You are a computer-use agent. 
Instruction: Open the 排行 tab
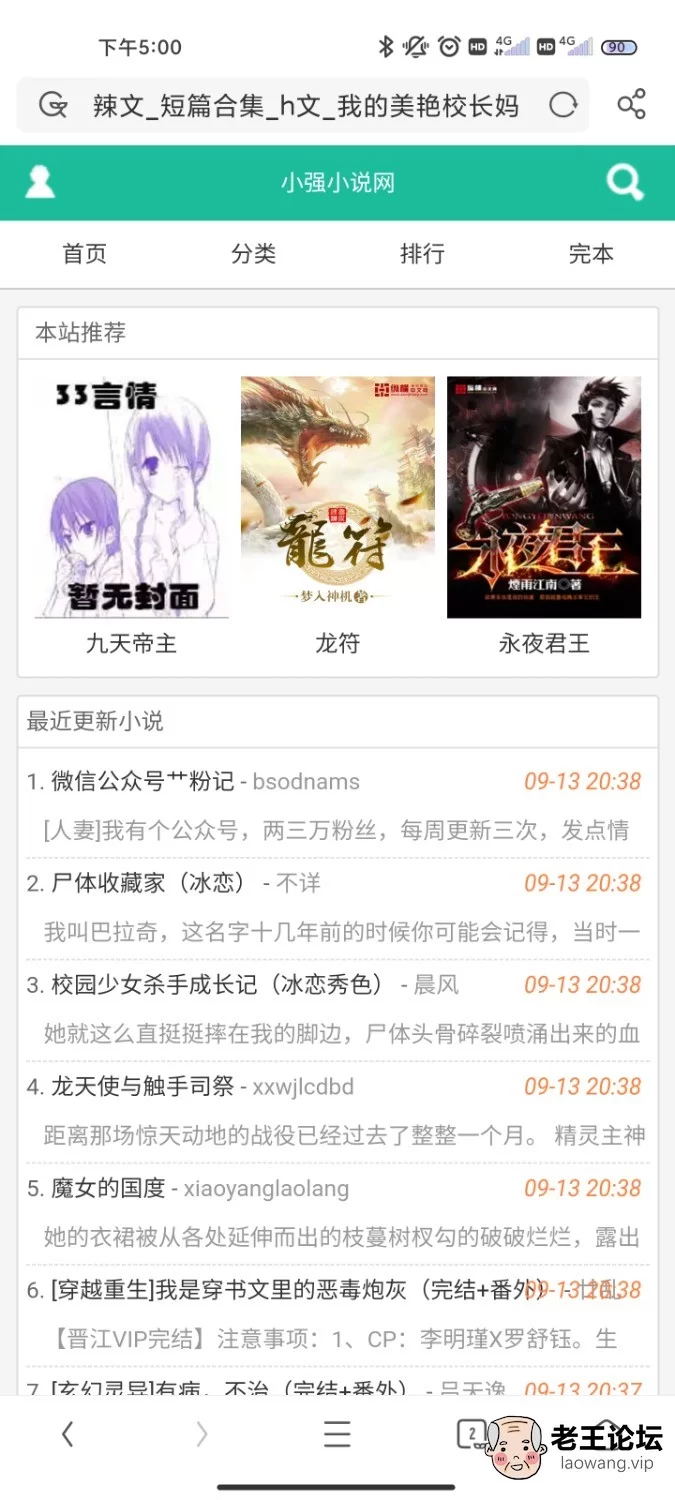tap(422, 254)
